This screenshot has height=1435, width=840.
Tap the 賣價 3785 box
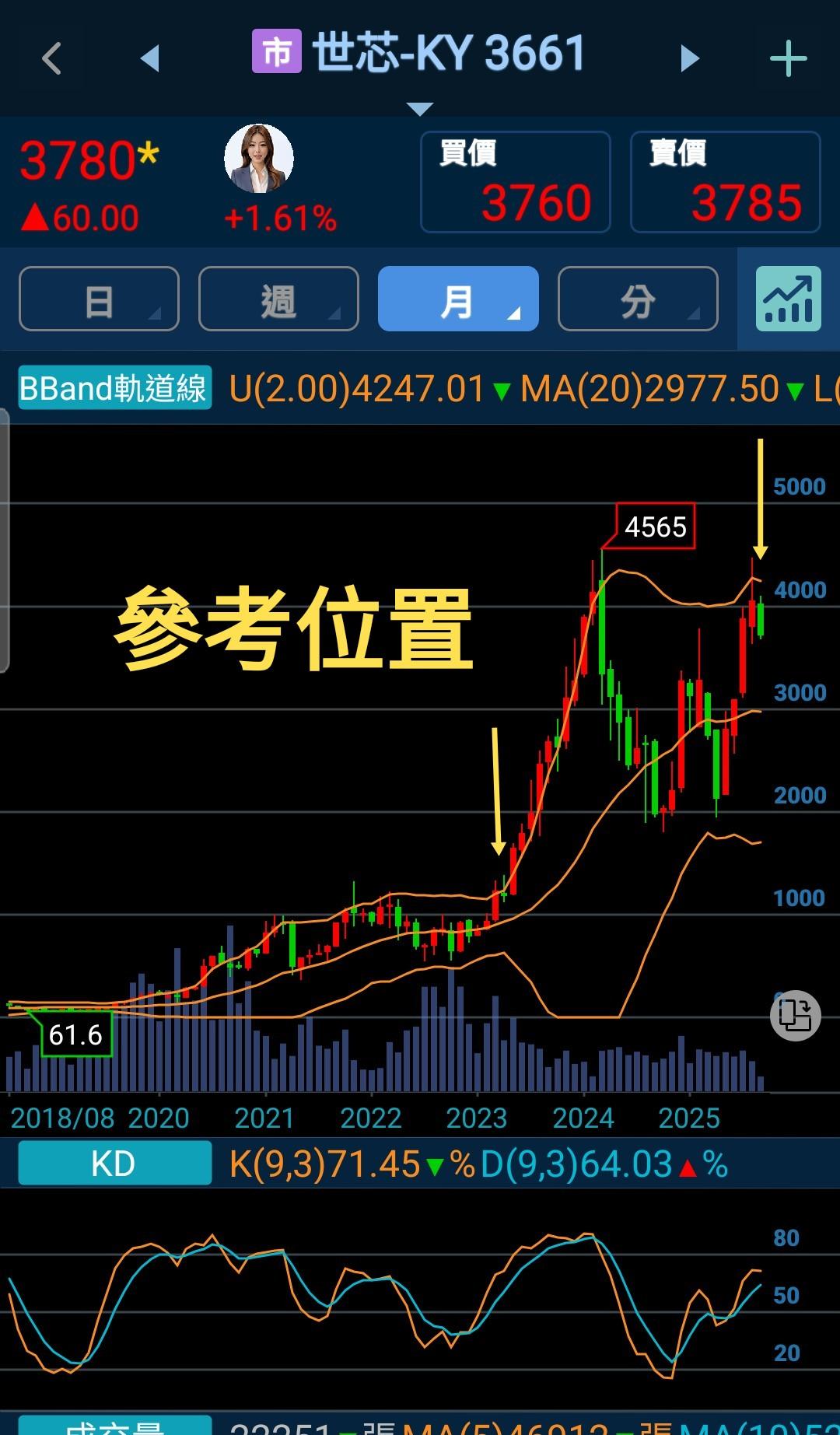(x=725, y=182)
